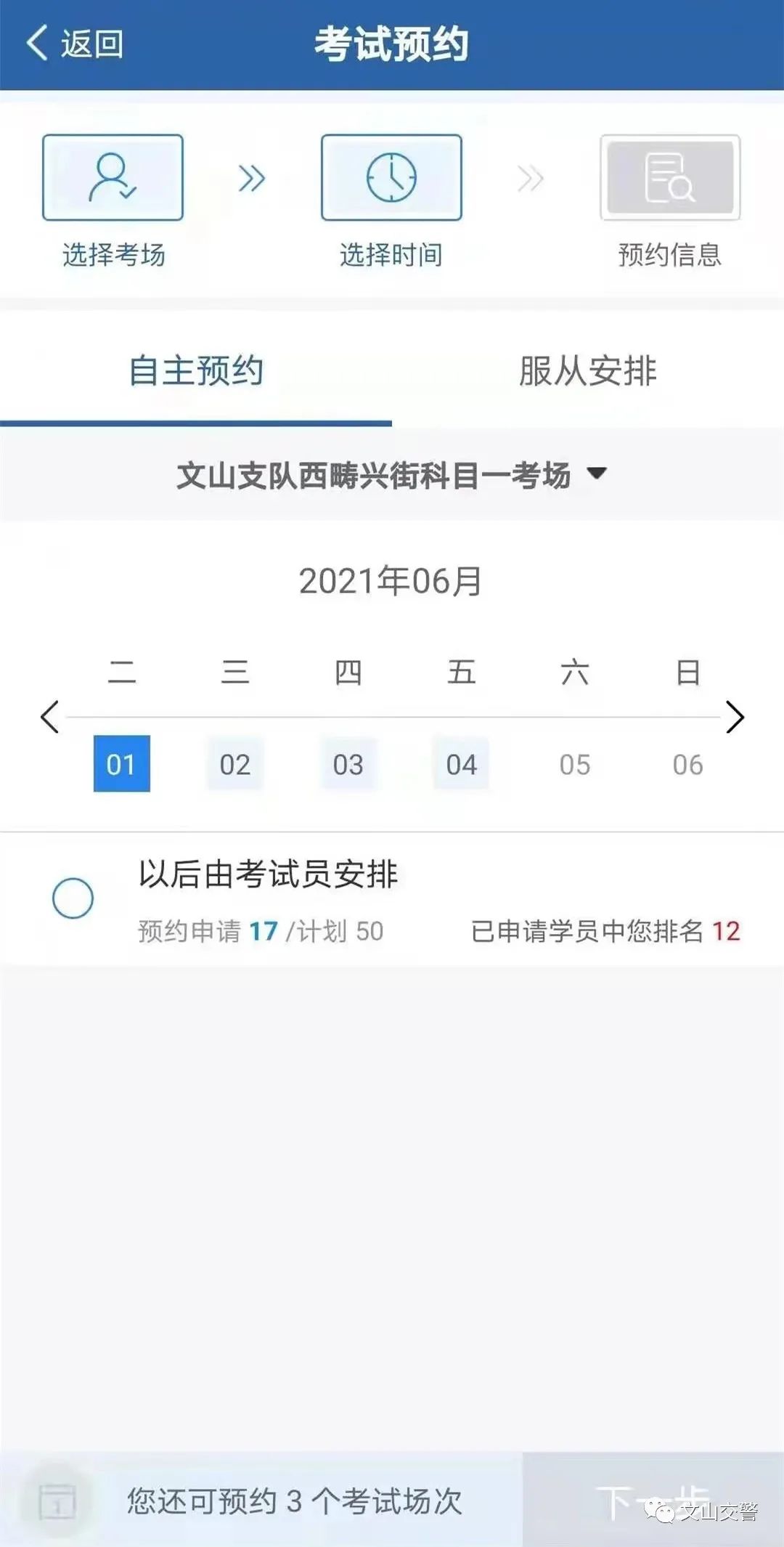The image size is (784, 1547).
Task: Select the 自主预约 tab
Action: (196, 371)
